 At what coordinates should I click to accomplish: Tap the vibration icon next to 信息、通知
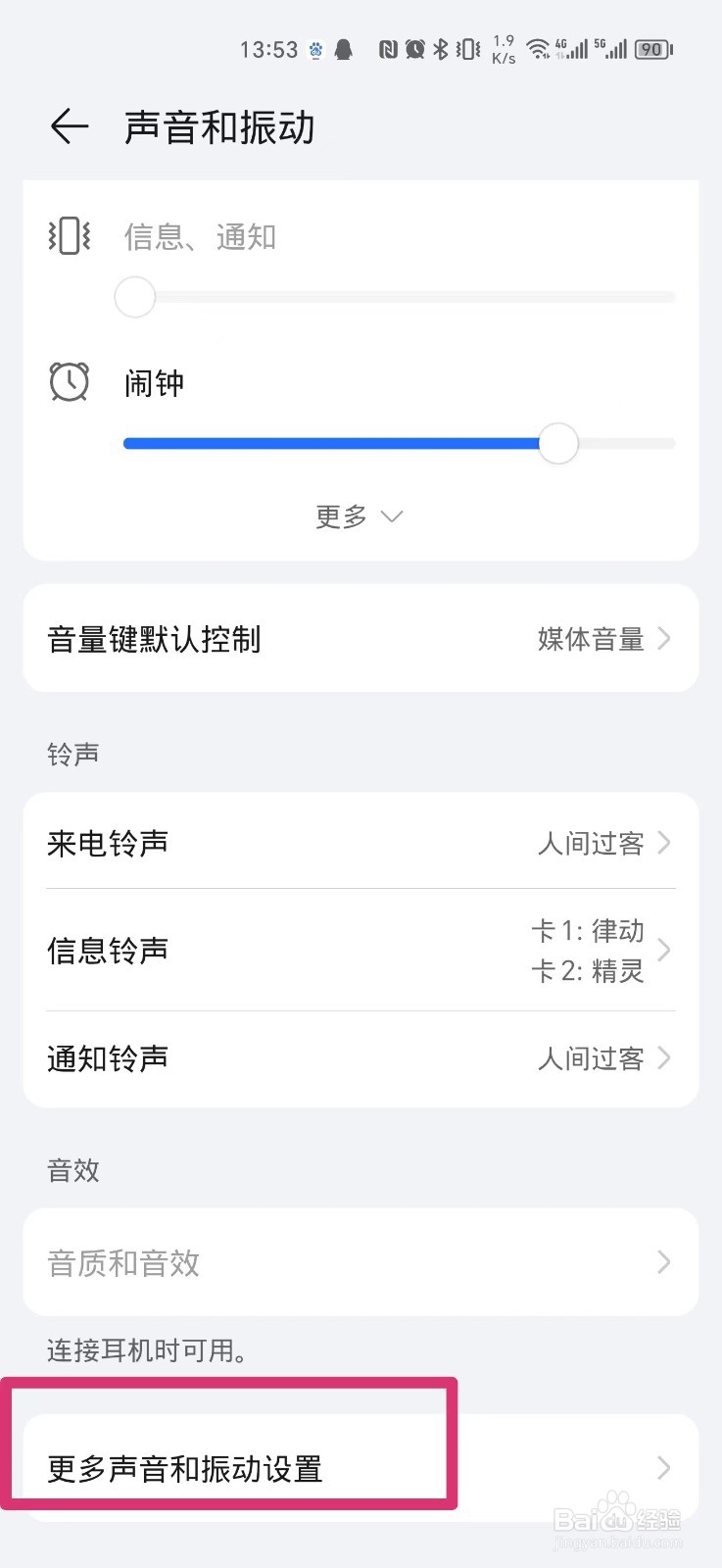[69, 236]
